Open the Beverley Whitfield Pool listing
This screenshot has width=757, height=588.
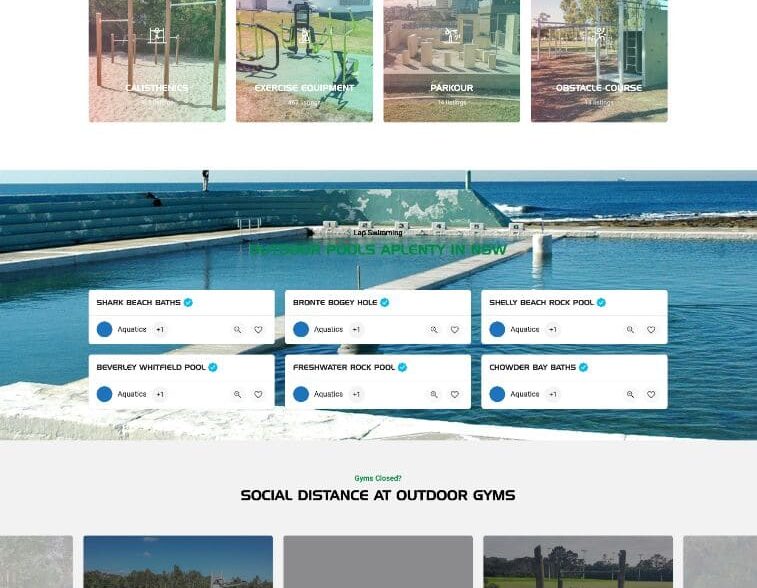(151, 367)
